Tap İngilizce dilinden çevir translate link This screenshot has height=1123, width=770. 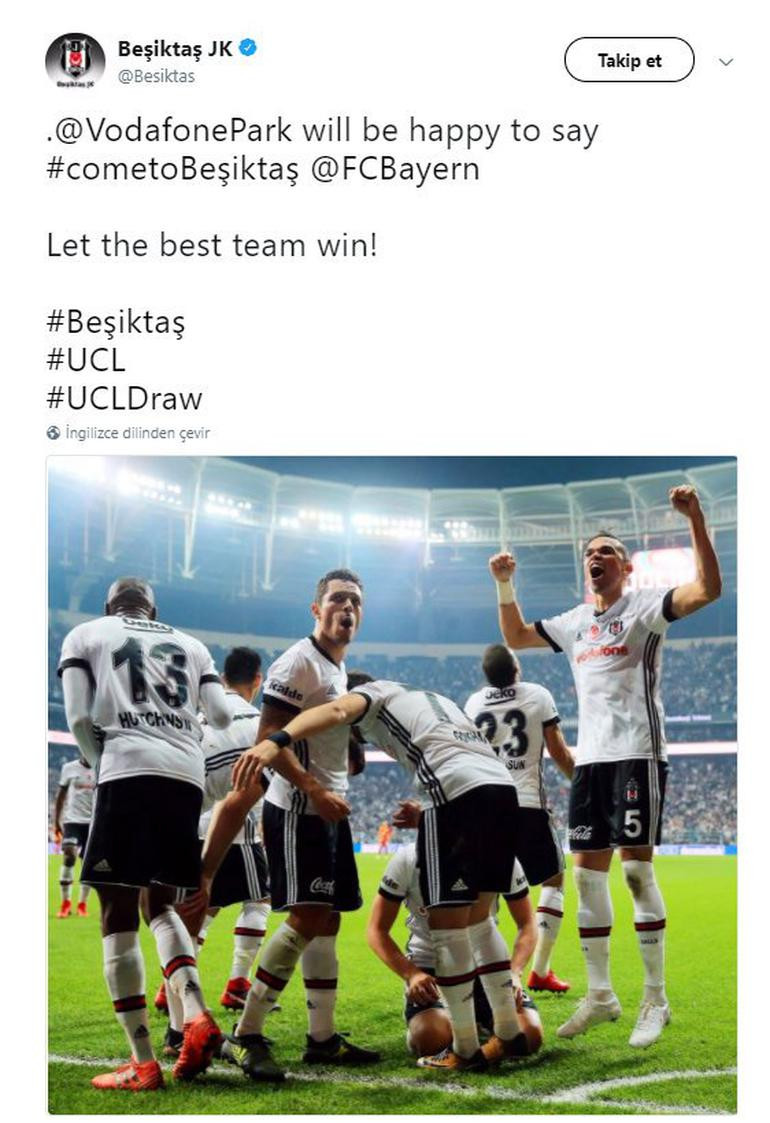click(136, 433)
